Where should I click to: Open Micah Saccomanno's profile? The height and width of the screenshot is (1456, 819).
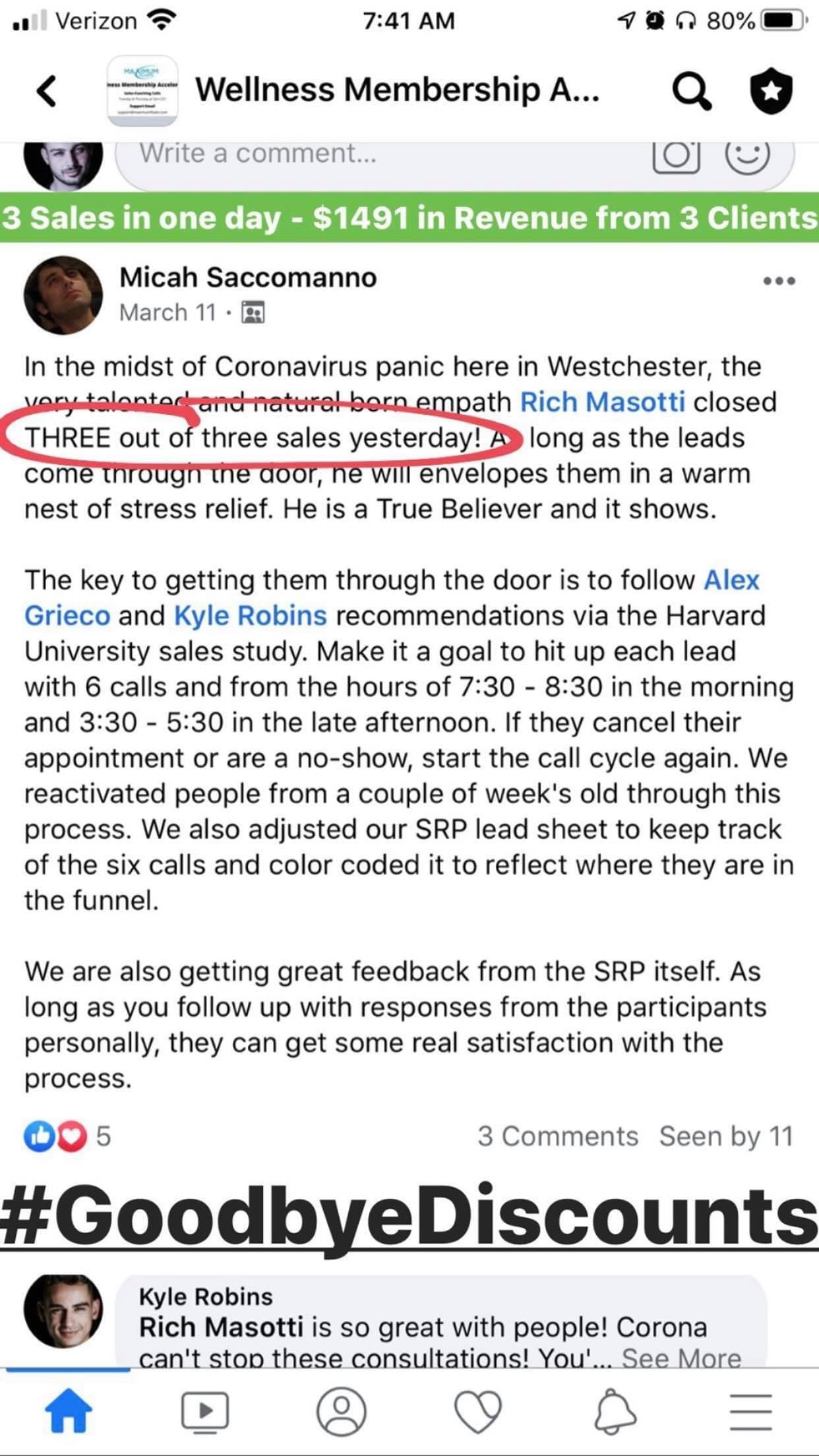coord(247,278)
